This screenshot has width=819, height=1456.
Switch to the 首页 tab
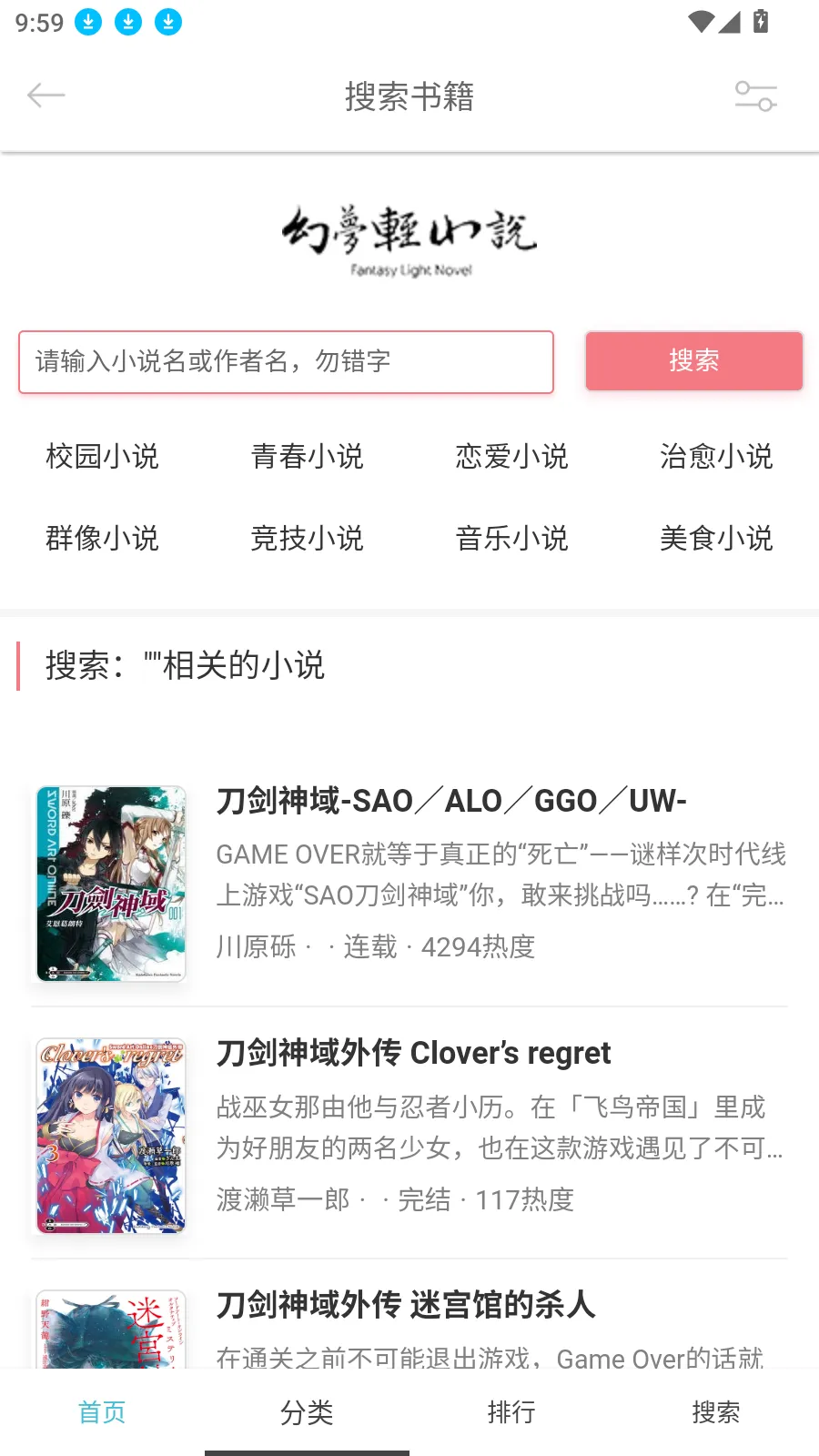coord(102,1412)
